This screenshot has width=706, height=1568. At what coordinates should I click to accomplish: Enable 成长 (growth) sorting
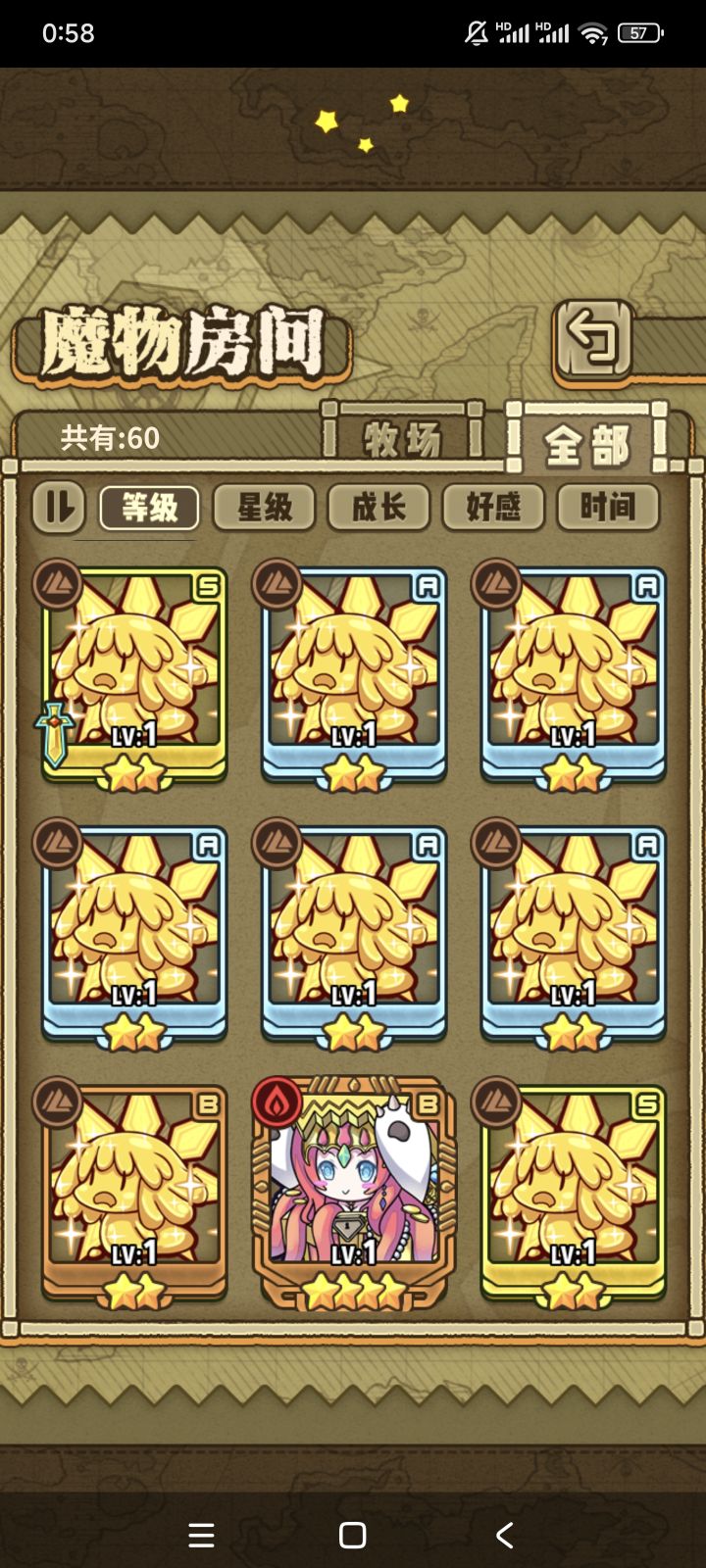click(x=378, y=509)
